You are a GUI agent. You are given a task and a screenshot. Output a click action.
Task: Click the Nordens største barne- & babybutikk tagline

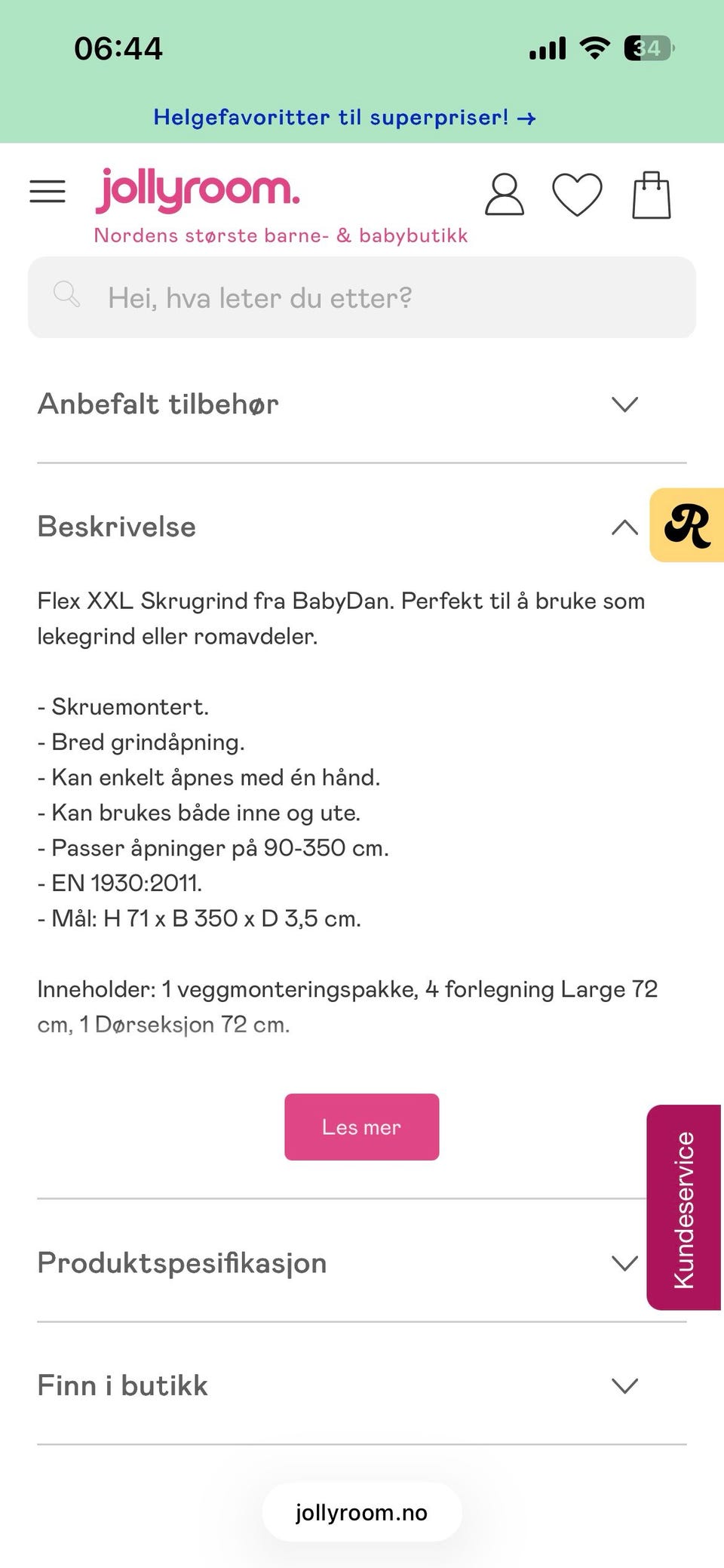[x=281, y=235]
